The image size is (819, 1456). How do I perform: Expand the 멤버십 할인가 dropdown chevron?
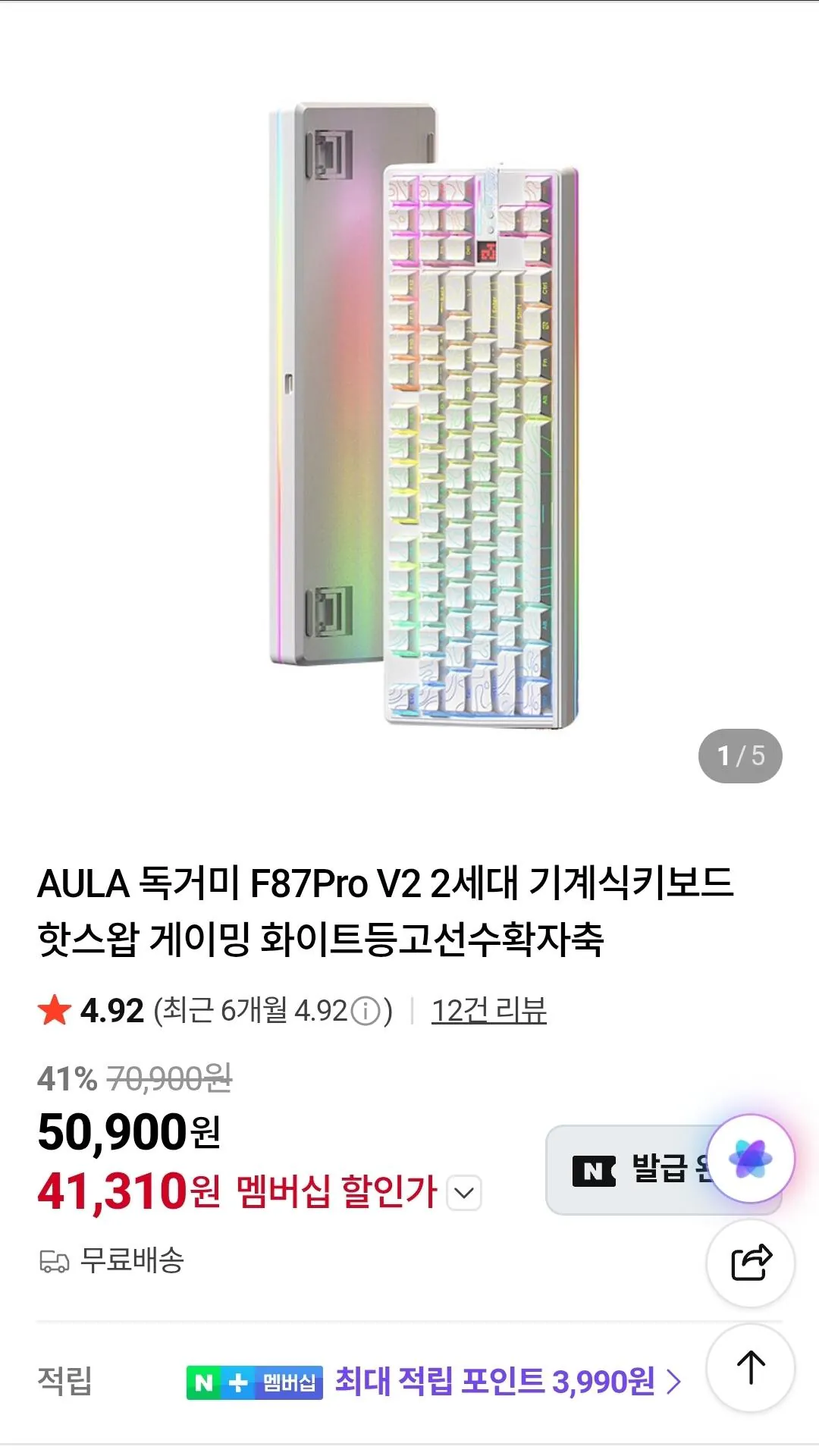pyautogui.click(x=464, y=1193)
